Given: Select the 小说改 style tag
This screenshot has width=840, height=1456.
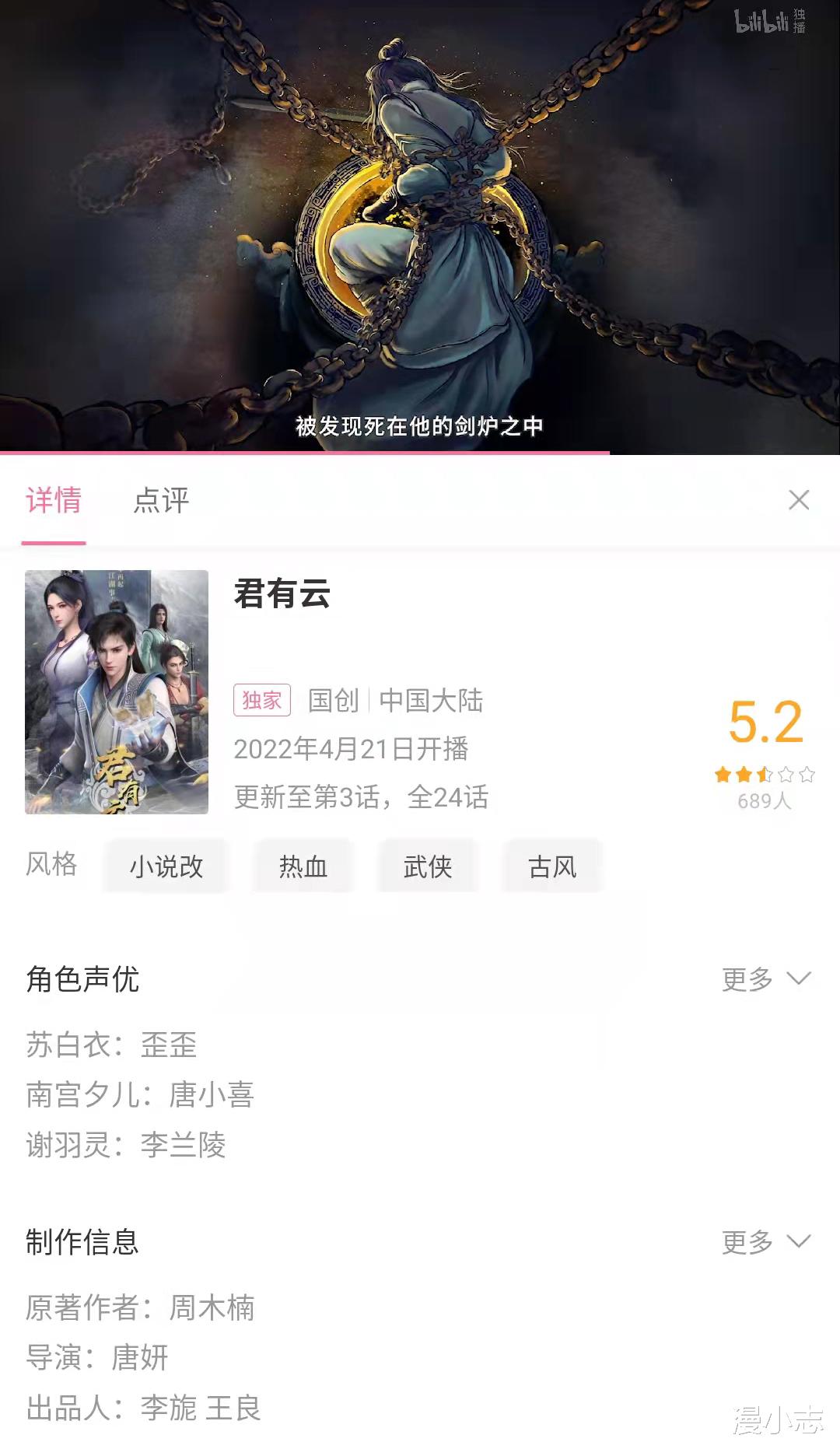Looking at the screenshot, I should tap(165, 866).
